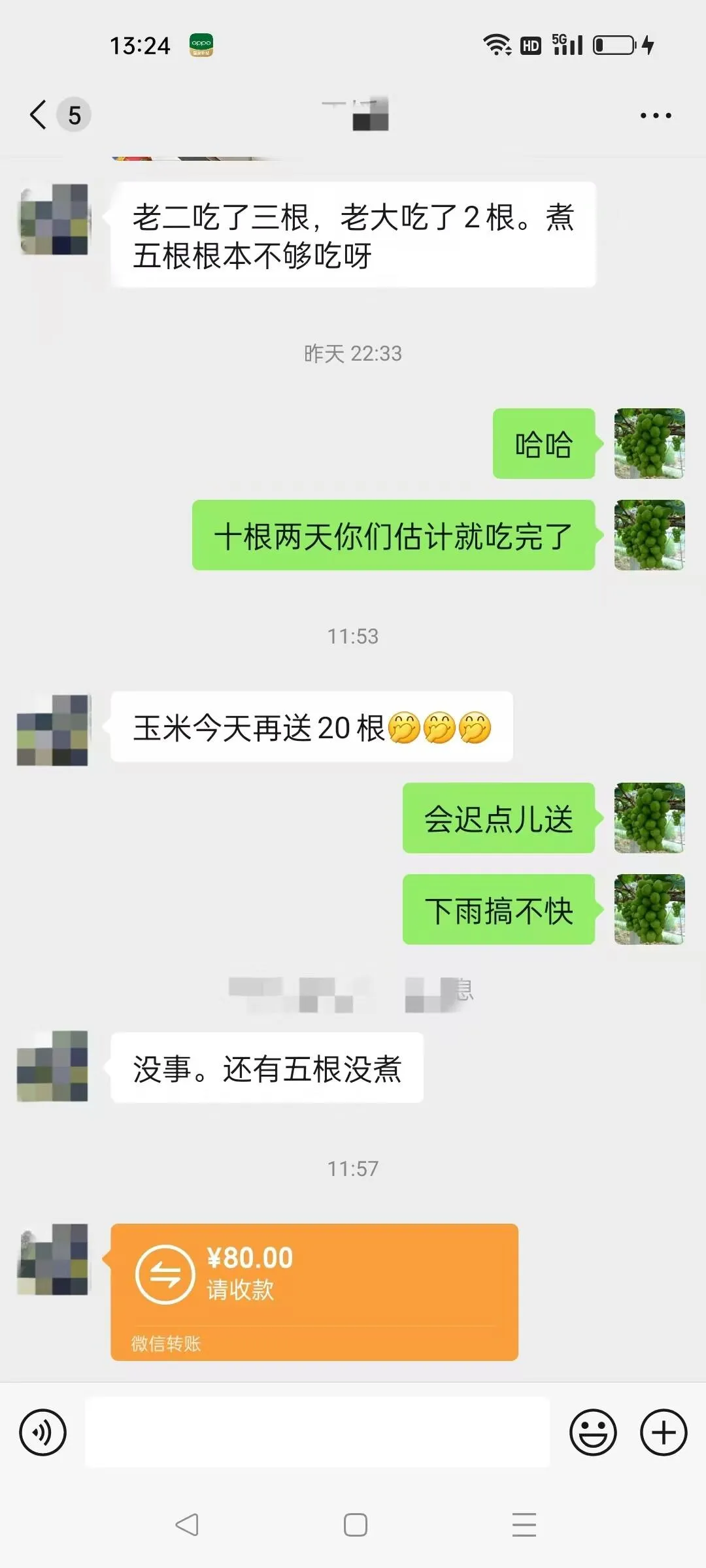Image resolution: width=706 pixels, height=1568 pixels.
Task: Go back to the chat list
Action: (x=39, y=115)
